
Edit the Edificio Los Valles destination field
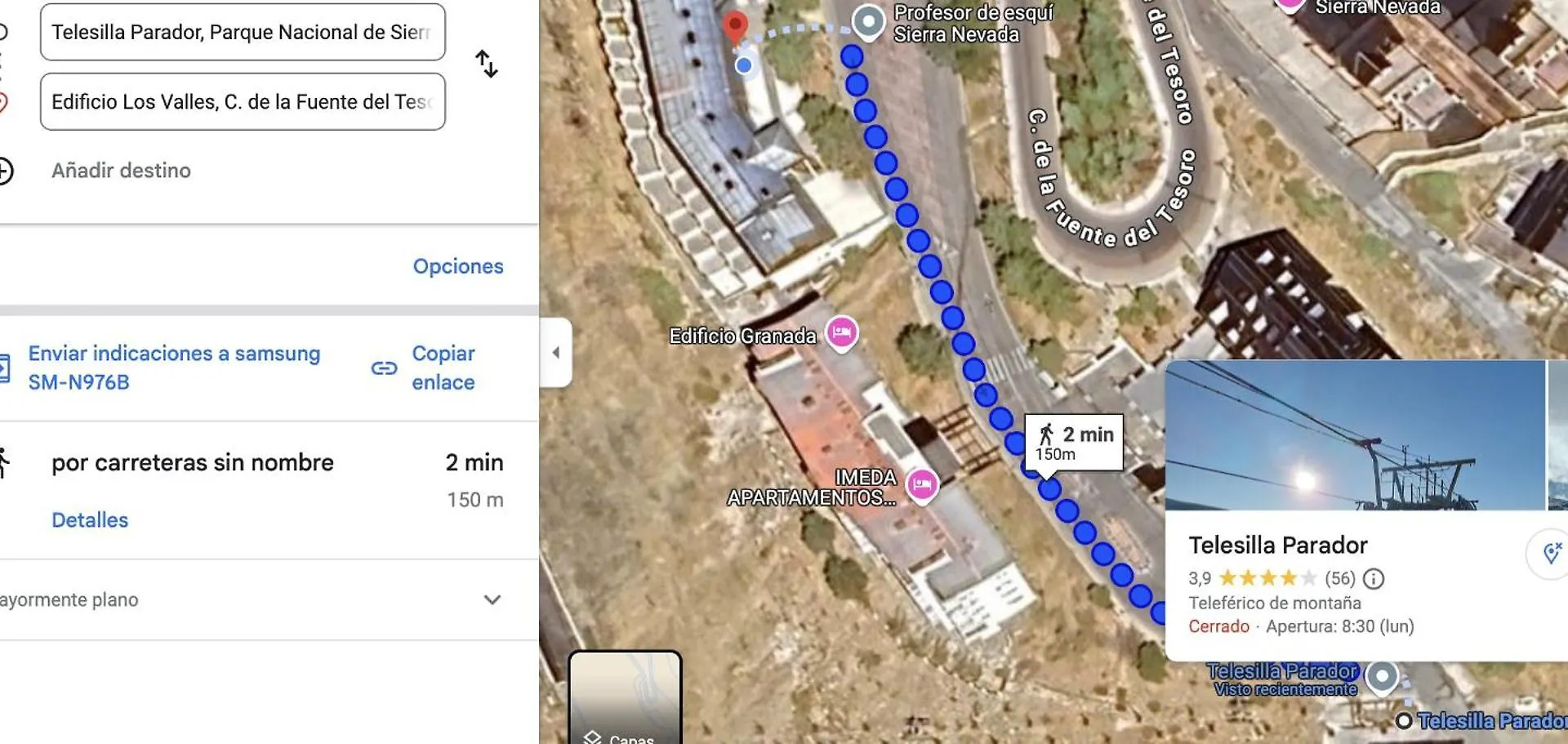tap(242, 102)
